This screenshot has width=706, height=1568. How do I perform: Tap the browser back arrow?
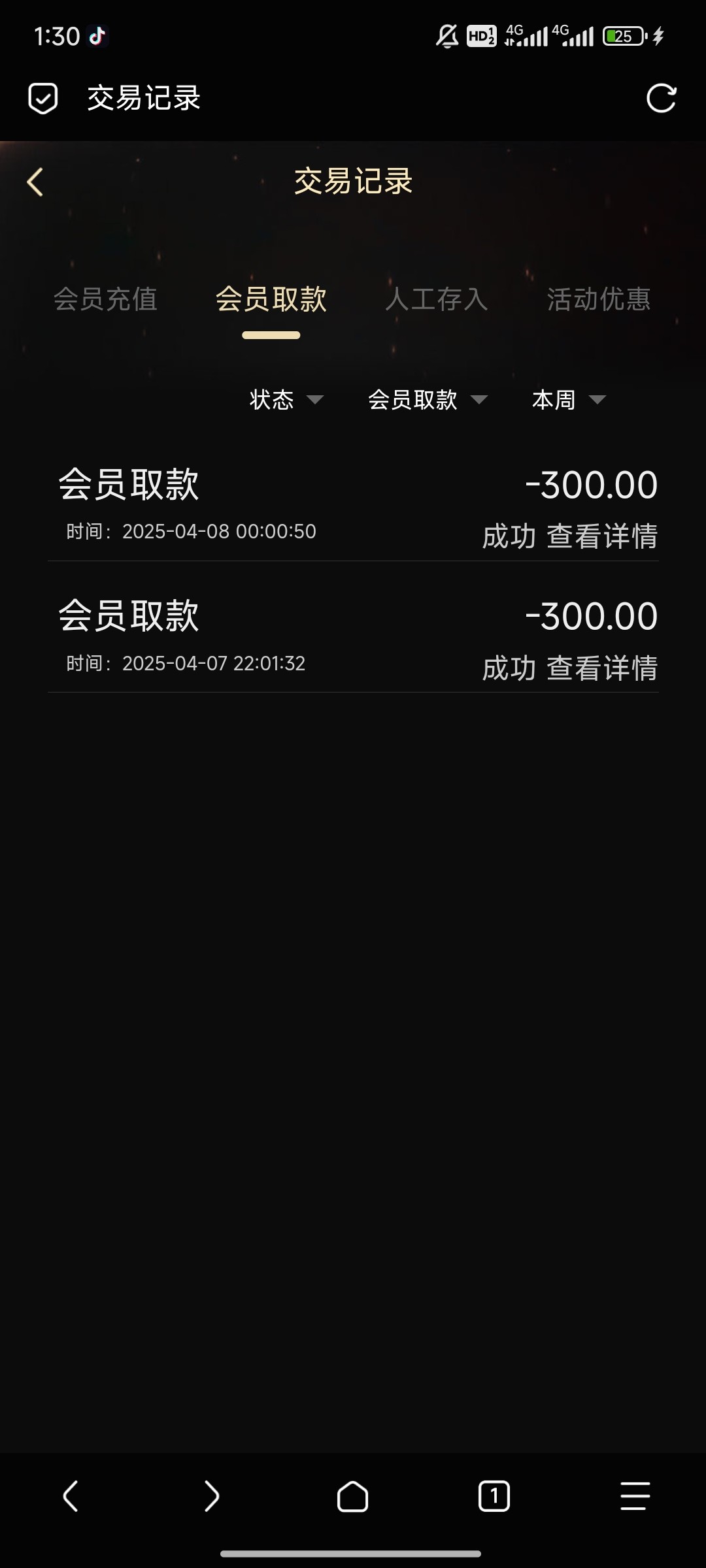[71, 1496]
